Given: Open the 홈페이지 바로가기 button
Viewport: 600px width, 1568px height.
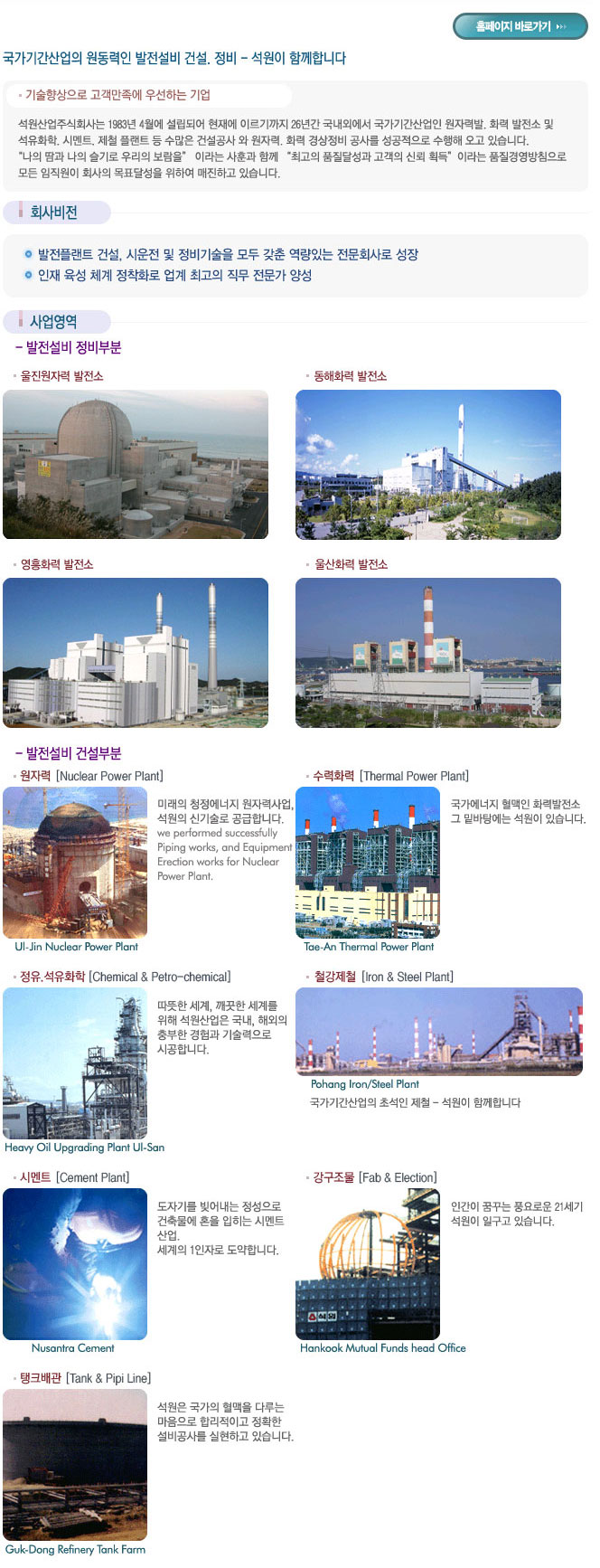Looking at the screenshot, I should tap(520, 26).
